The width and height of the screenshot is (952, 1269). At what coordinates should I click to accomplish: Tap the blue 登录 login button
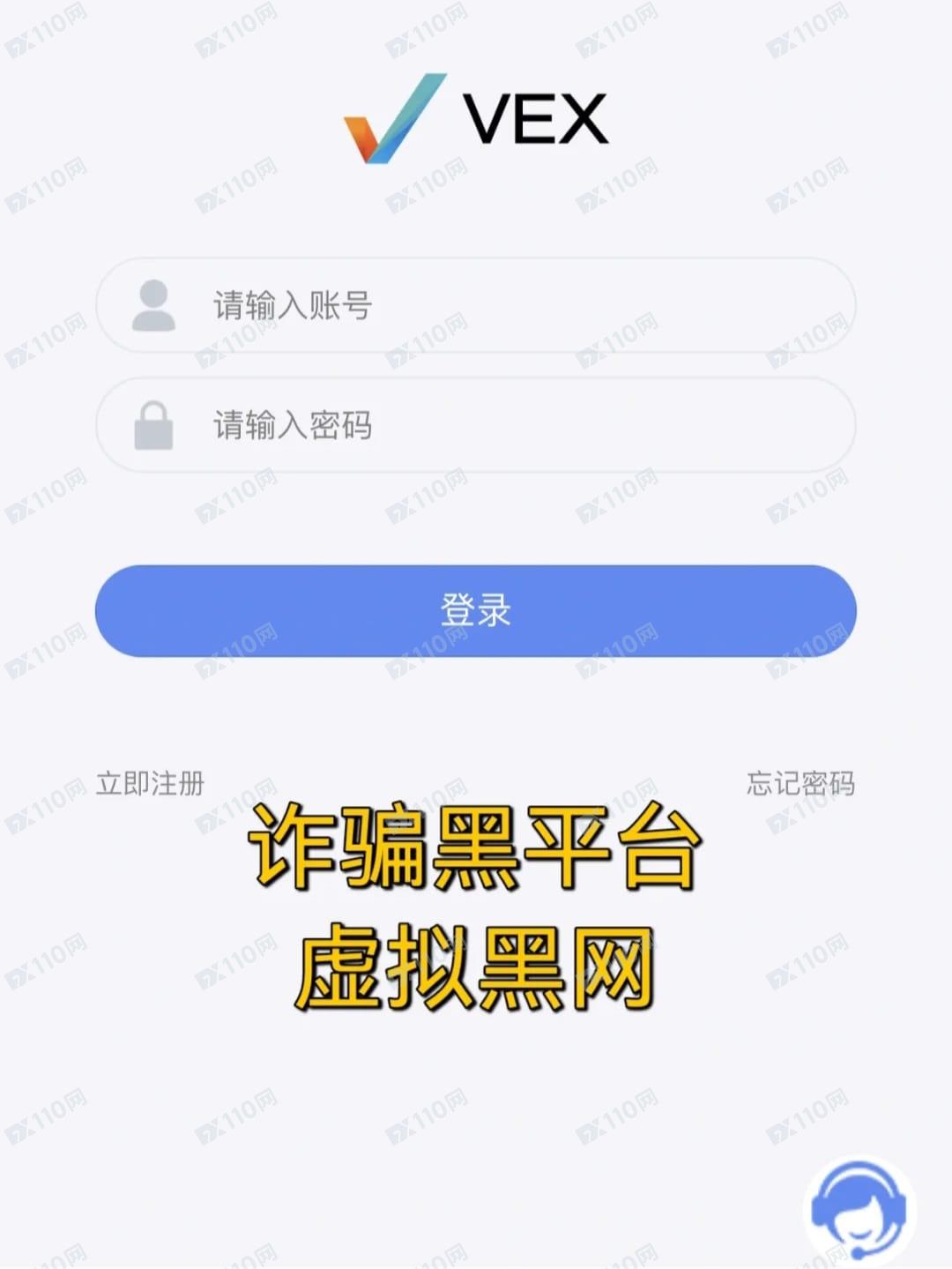476,610
